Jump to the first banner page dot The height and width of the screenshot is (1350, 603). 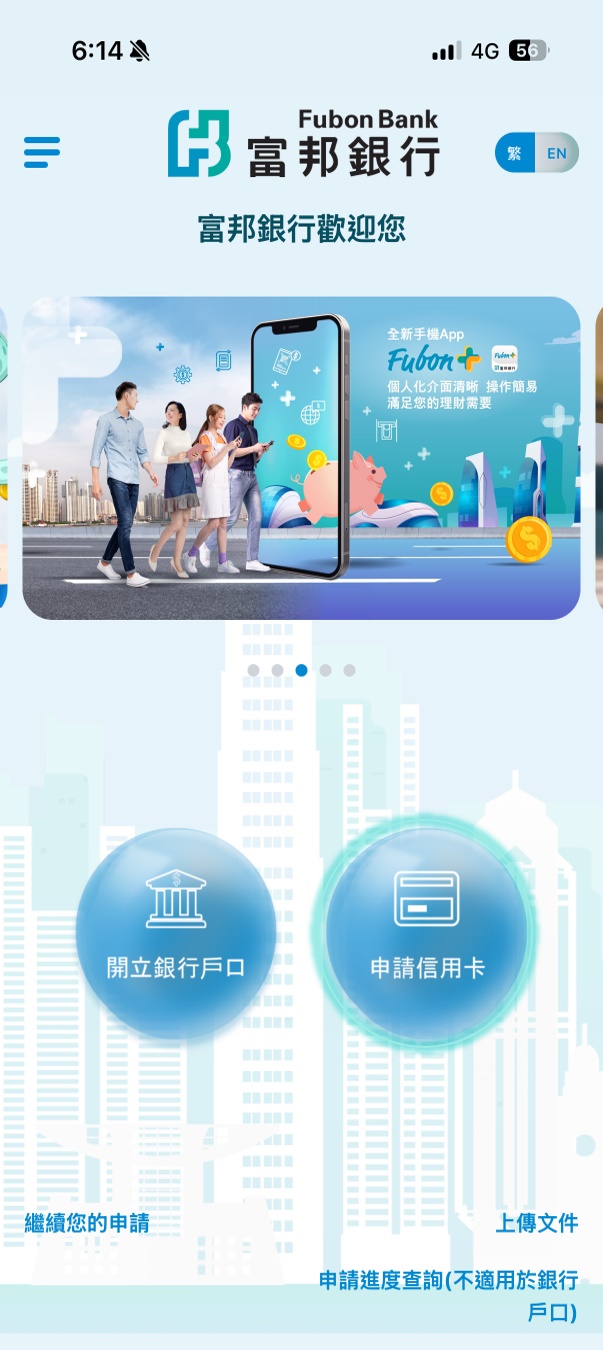pyautogui.click(x=253, y=670)
